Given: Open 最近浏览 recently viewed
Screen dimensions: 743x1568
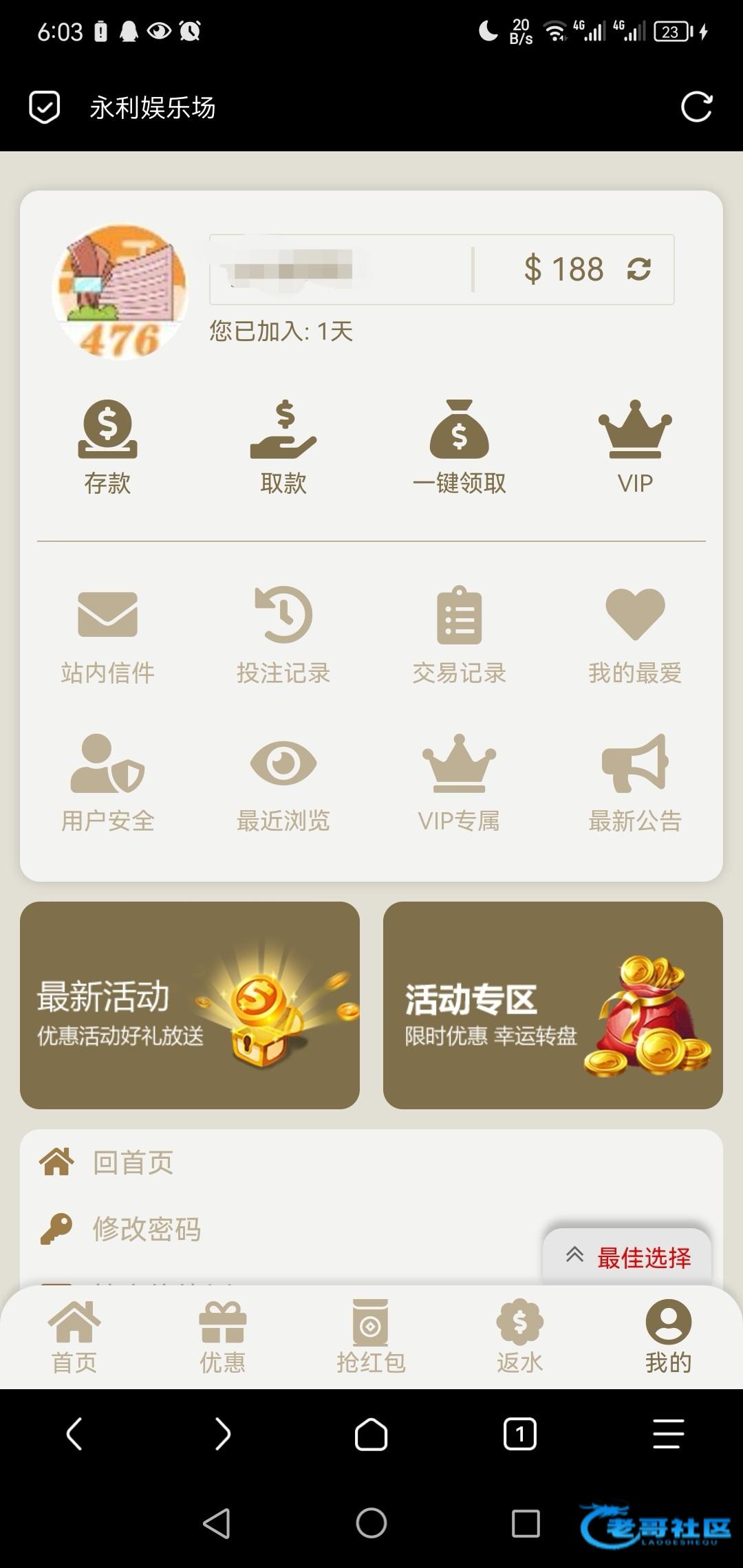Looking at the screenshot, I should click(283, 783).
